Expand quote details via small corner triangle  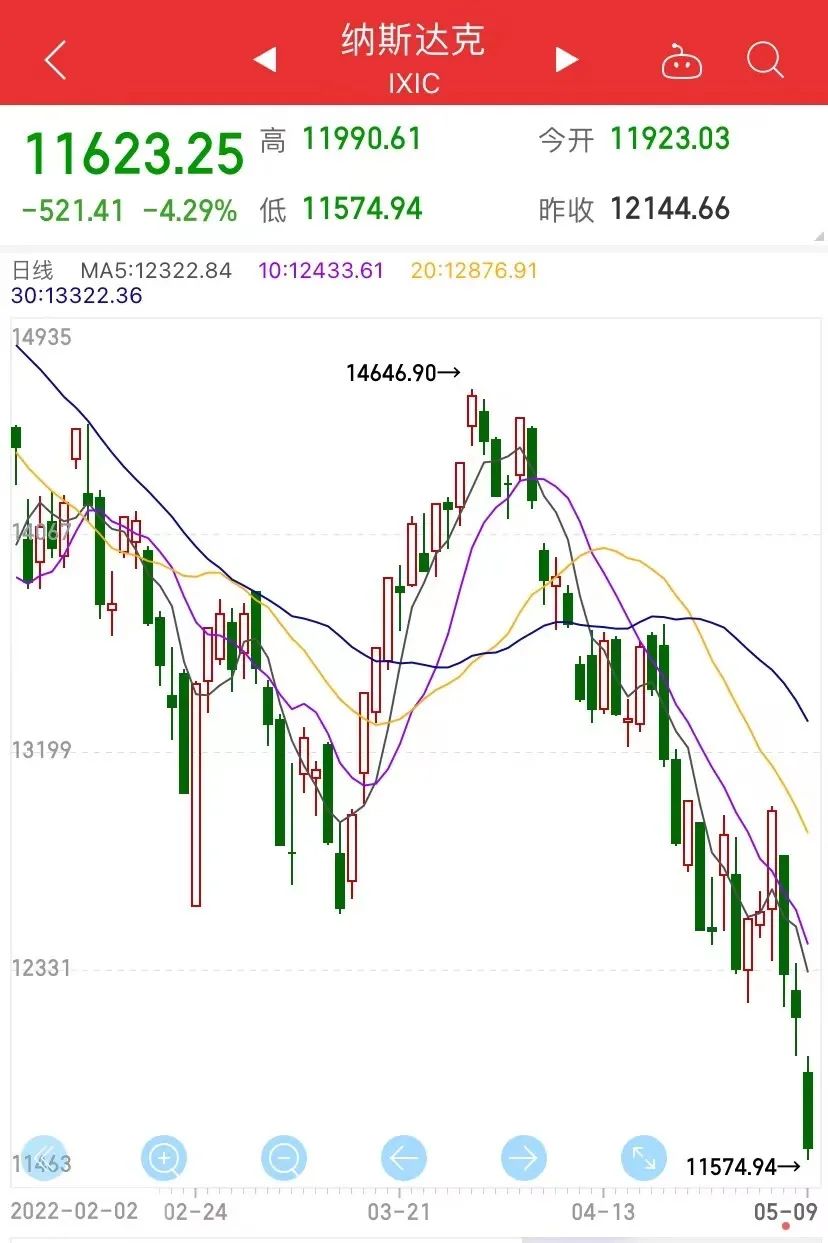point(820,237)
